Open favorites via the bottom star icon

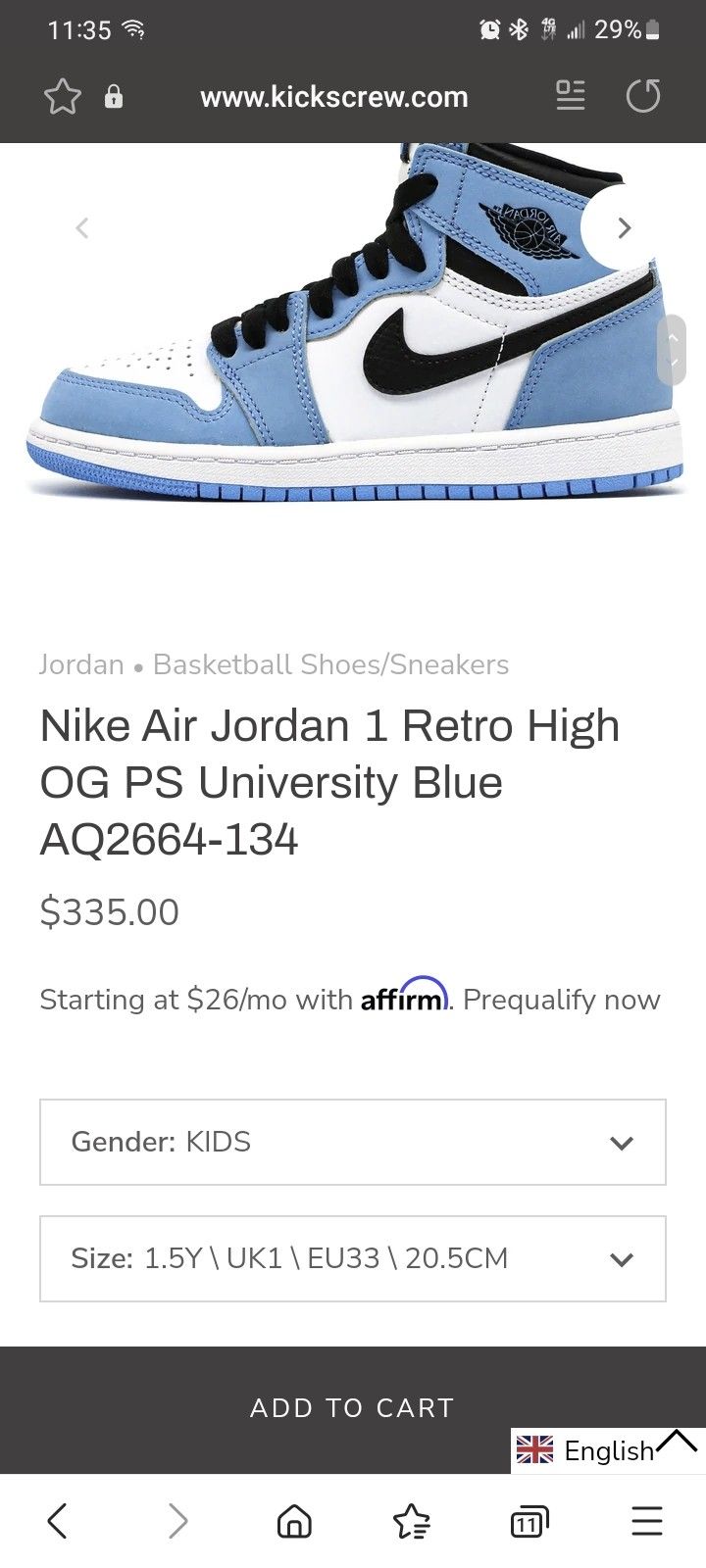[x=412, y=1521]
